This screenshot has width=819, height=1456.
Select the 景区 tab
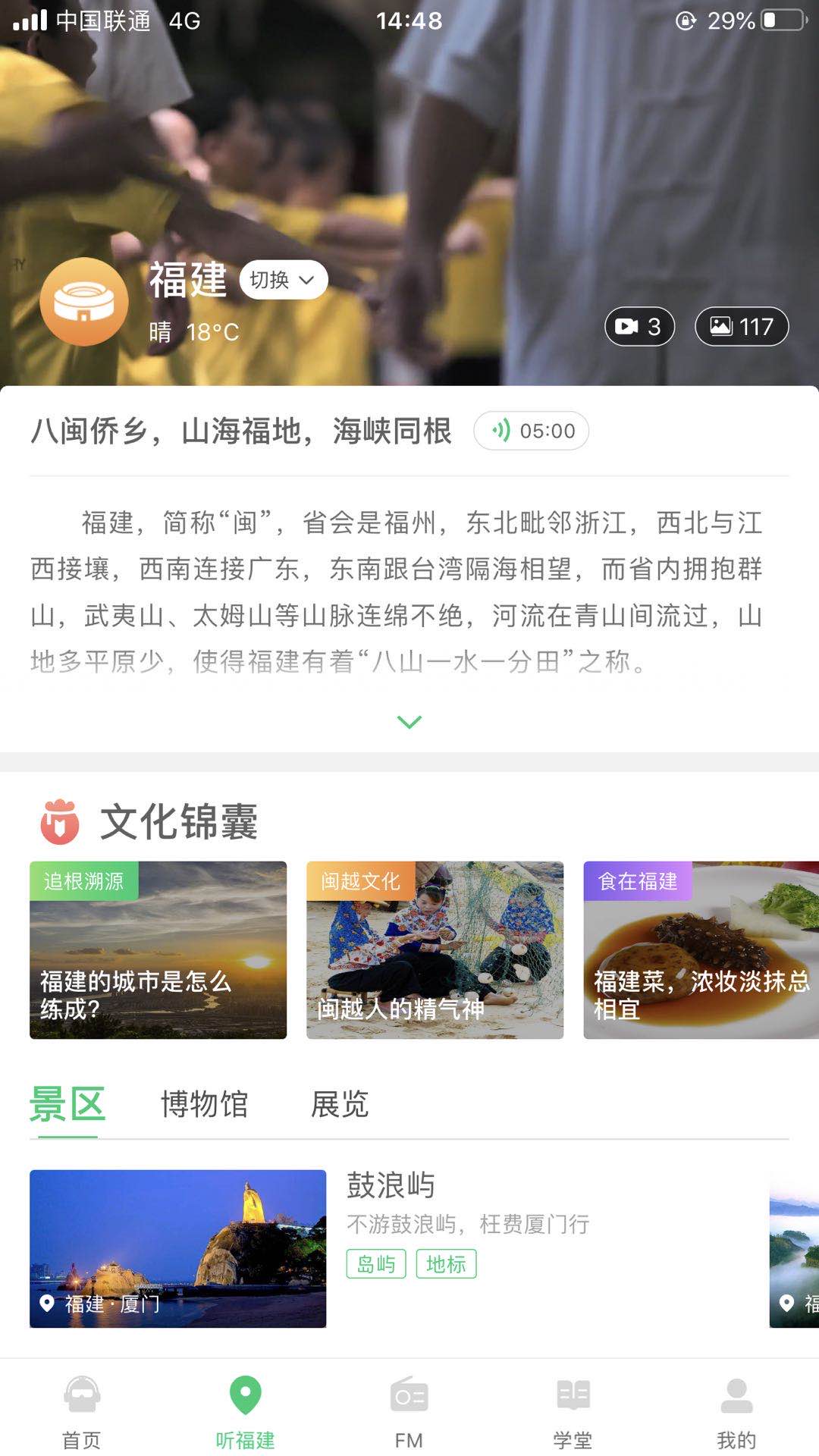coord(67,1105)
